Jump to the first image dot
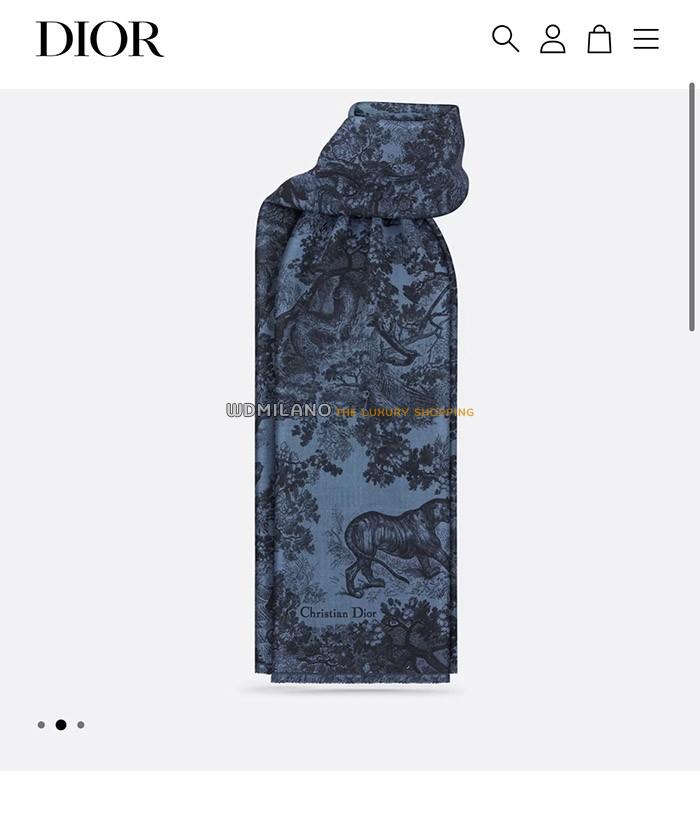The width and height of the screenshot is (700, 821). (x=41, y=725)
